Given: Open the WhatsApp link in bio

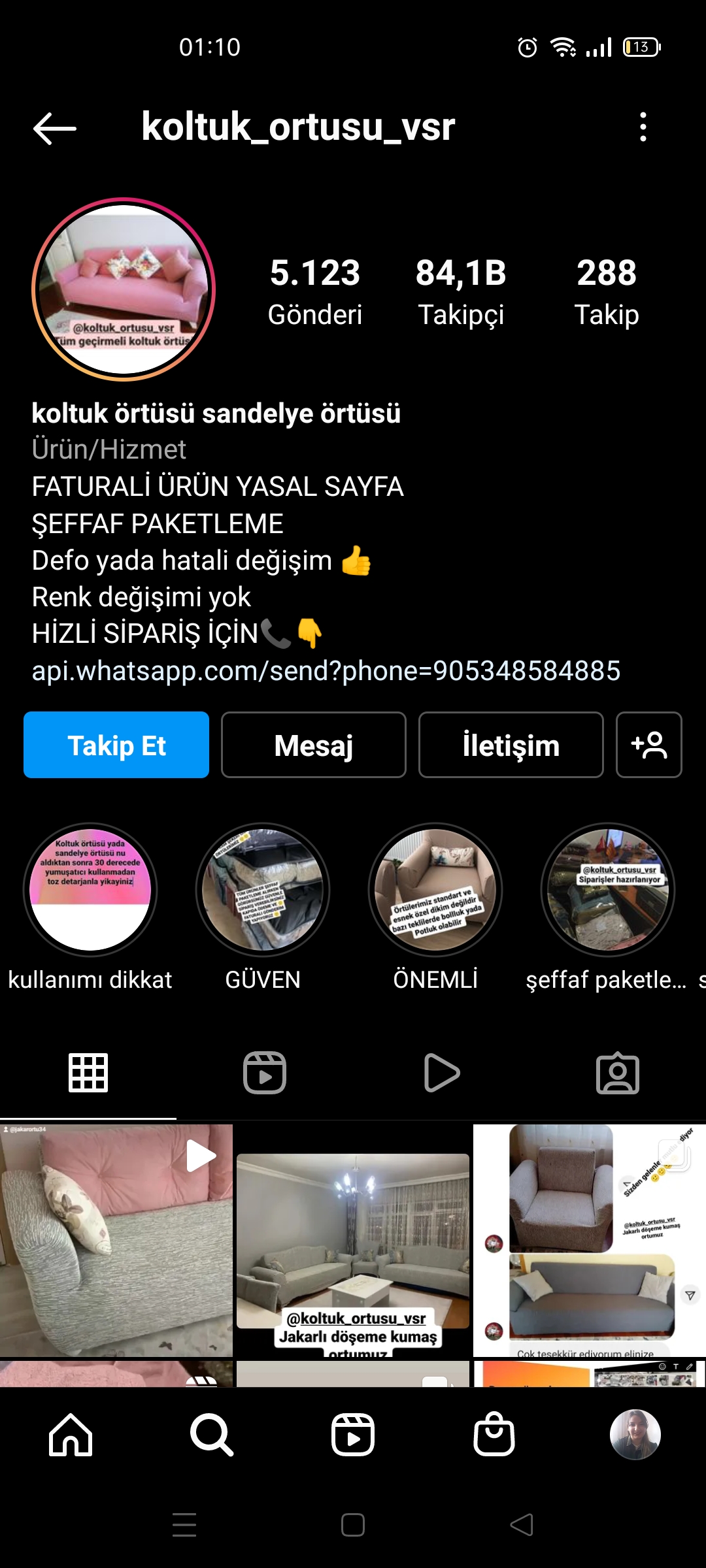Looking at the screenshot, I should point(326,671).
